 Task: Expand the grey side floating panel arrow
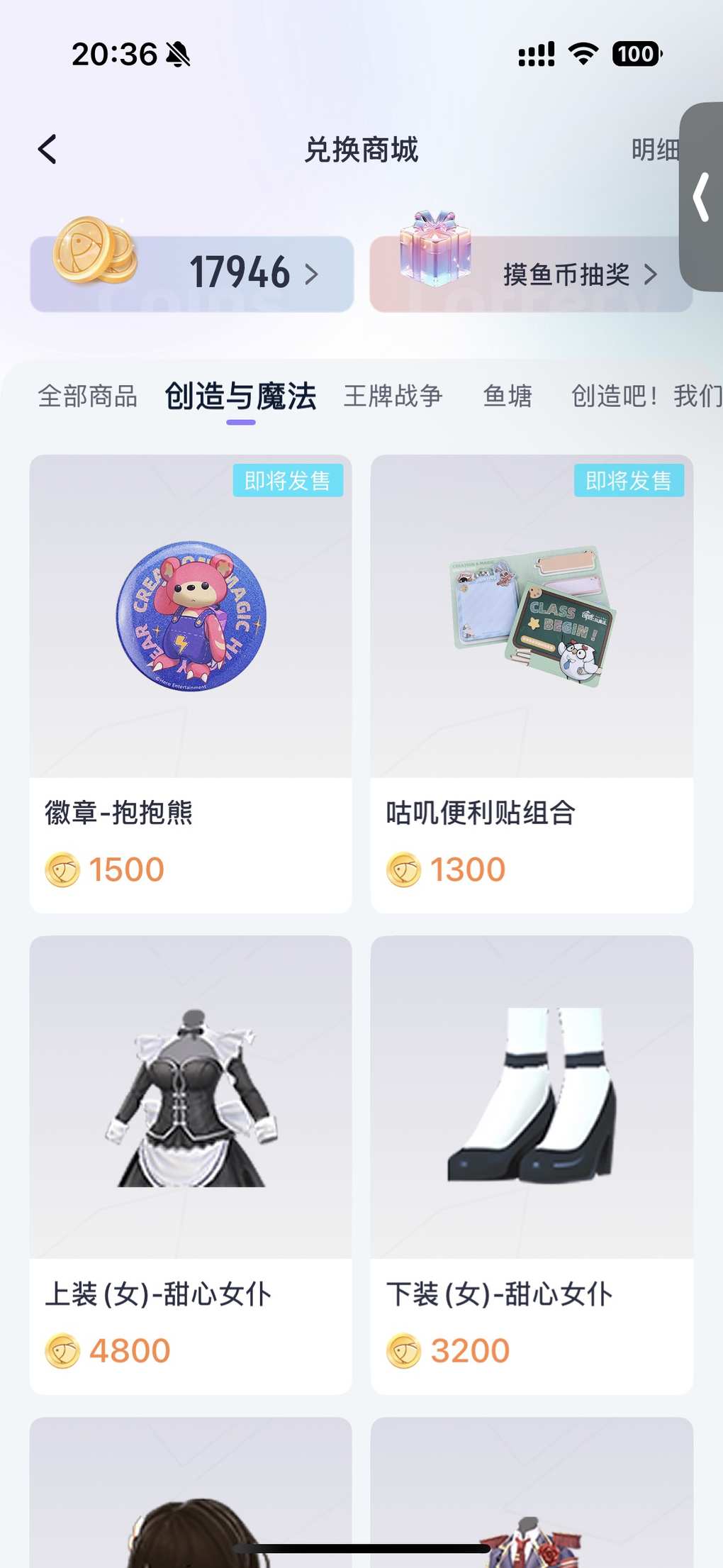pyautogui.click(x=702, y=197)
